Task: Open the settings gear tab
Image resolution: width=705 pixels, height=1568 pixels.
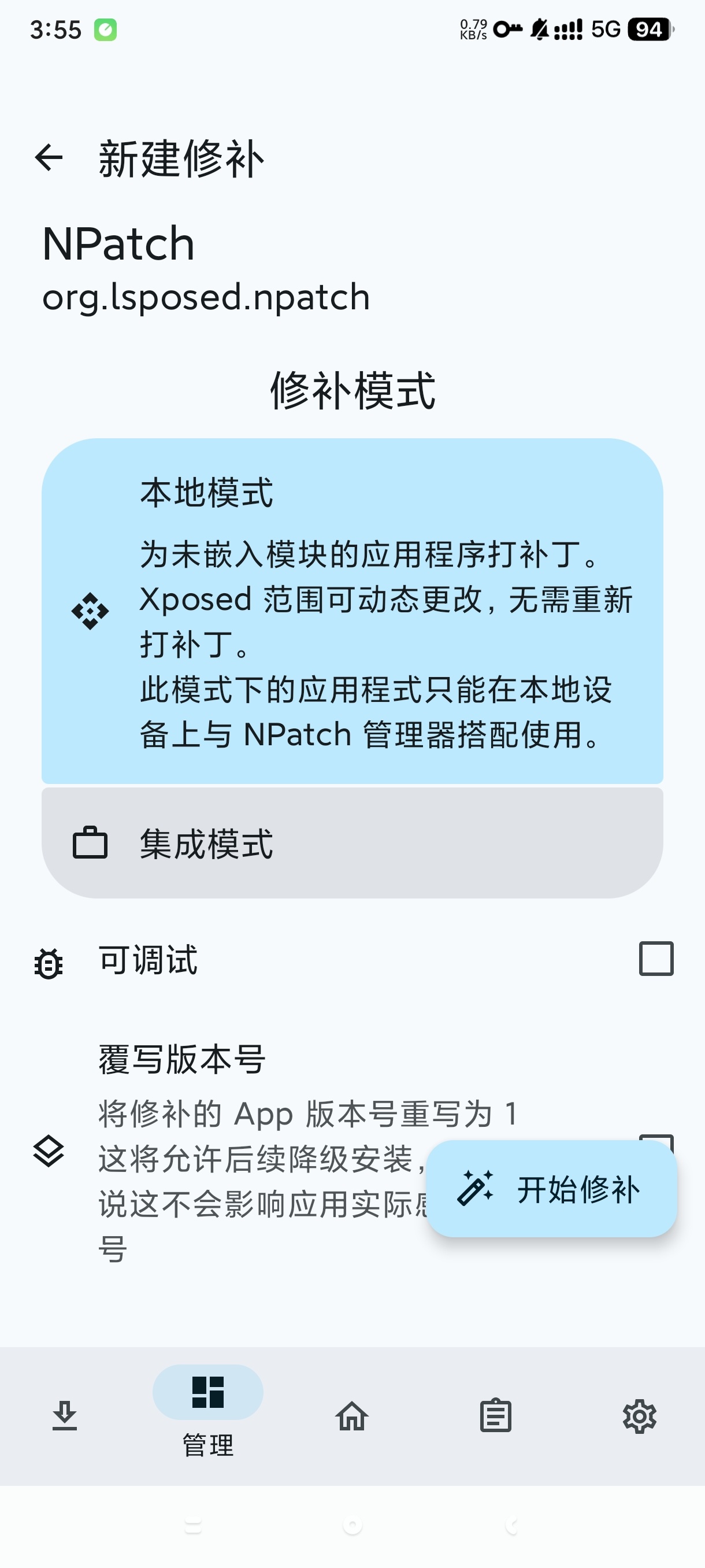Action: pos(639,1415)
